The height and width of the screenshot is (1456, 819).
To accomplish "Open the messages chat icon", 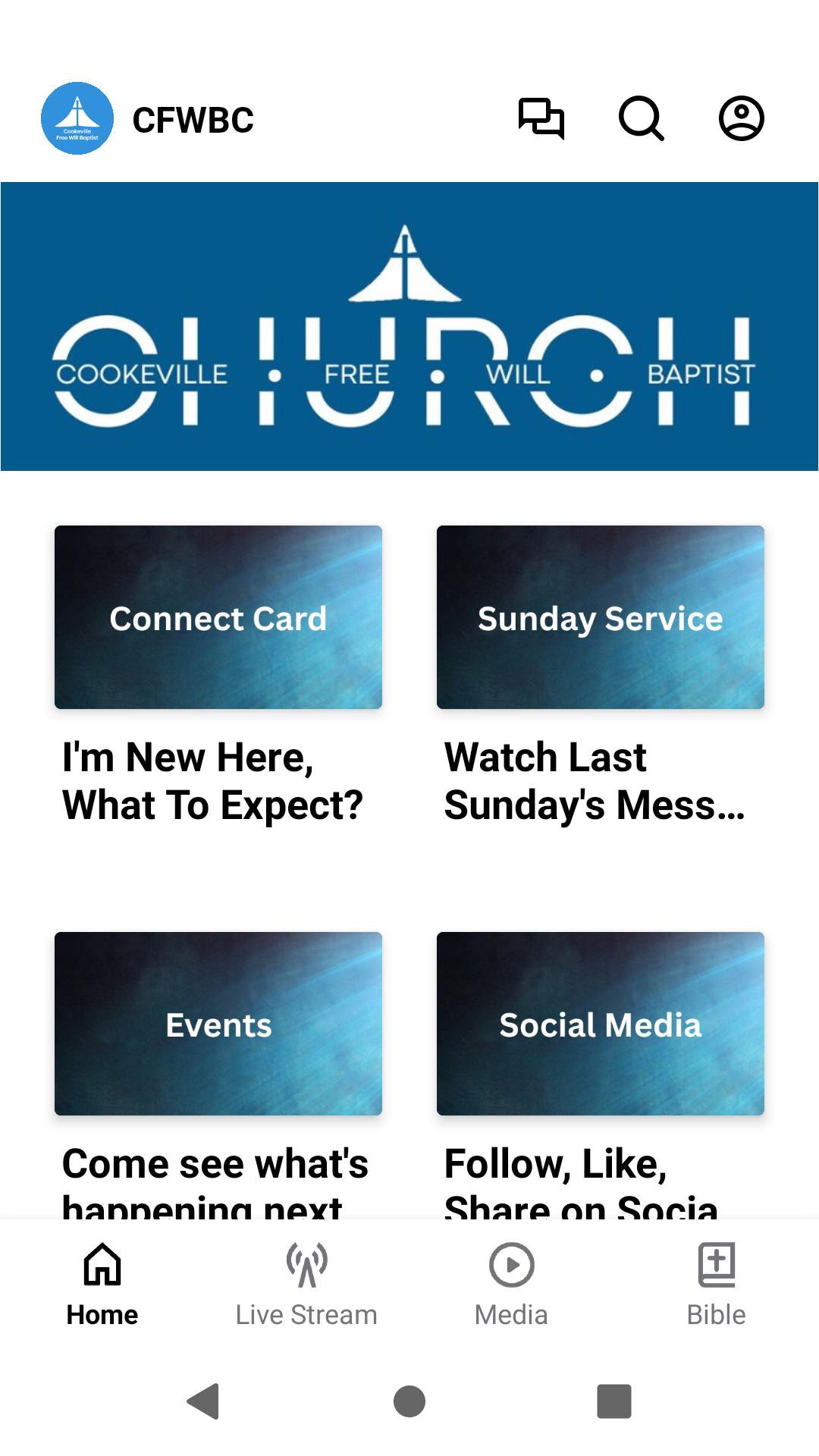I will click(541, 118).
